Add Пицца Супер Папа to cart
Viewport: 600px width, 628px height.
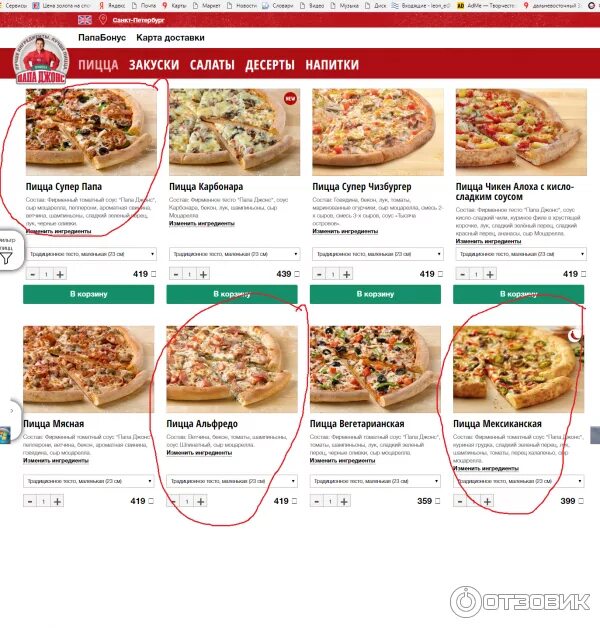(x=88, y=294)
